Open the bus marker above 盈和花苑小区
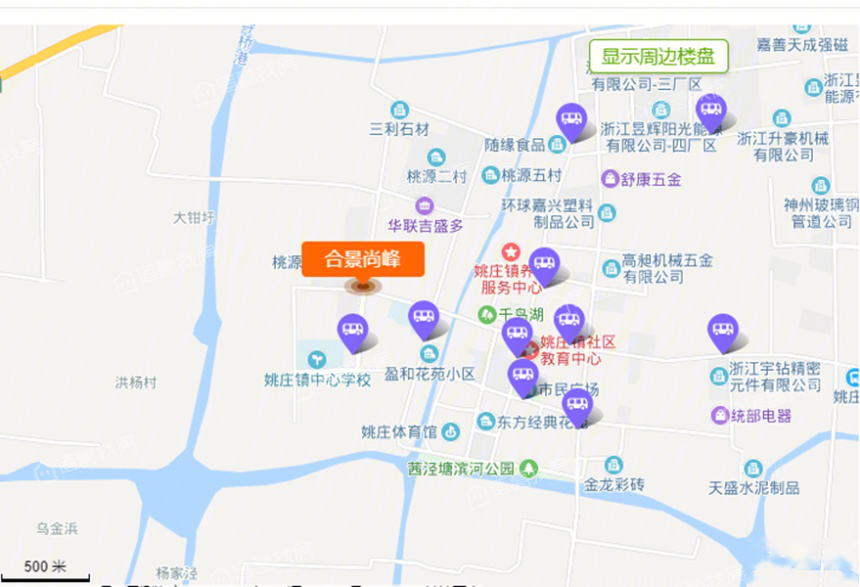 424,318
